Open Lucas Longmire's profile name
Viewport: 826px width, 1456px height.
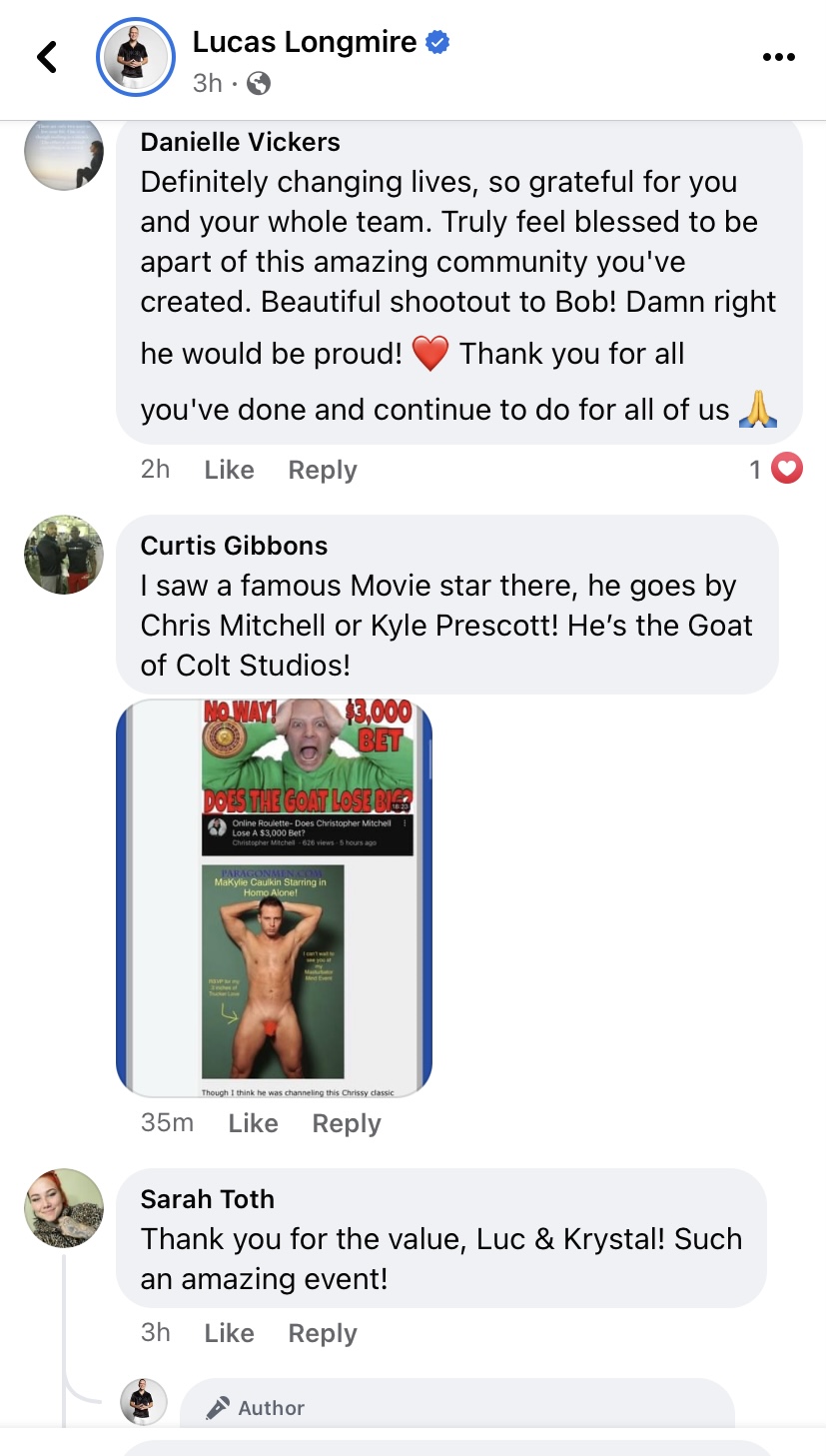point(305,42)
